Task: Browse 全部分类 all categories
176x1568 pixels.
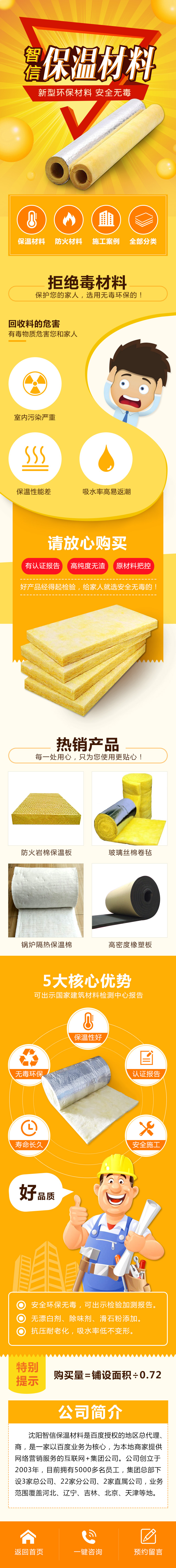Action: pos(143,223)
